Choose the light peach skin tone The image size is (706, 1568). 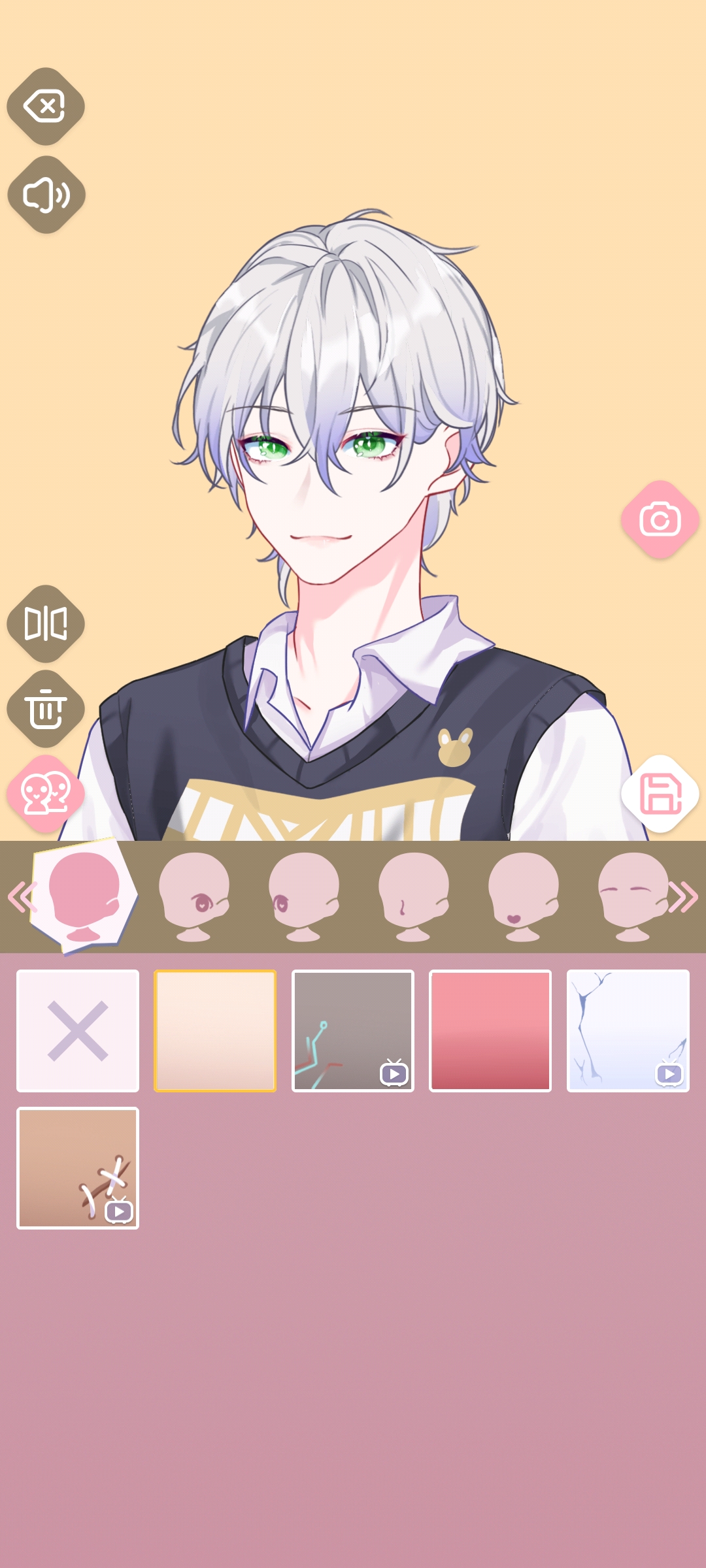pos(215,1031)
